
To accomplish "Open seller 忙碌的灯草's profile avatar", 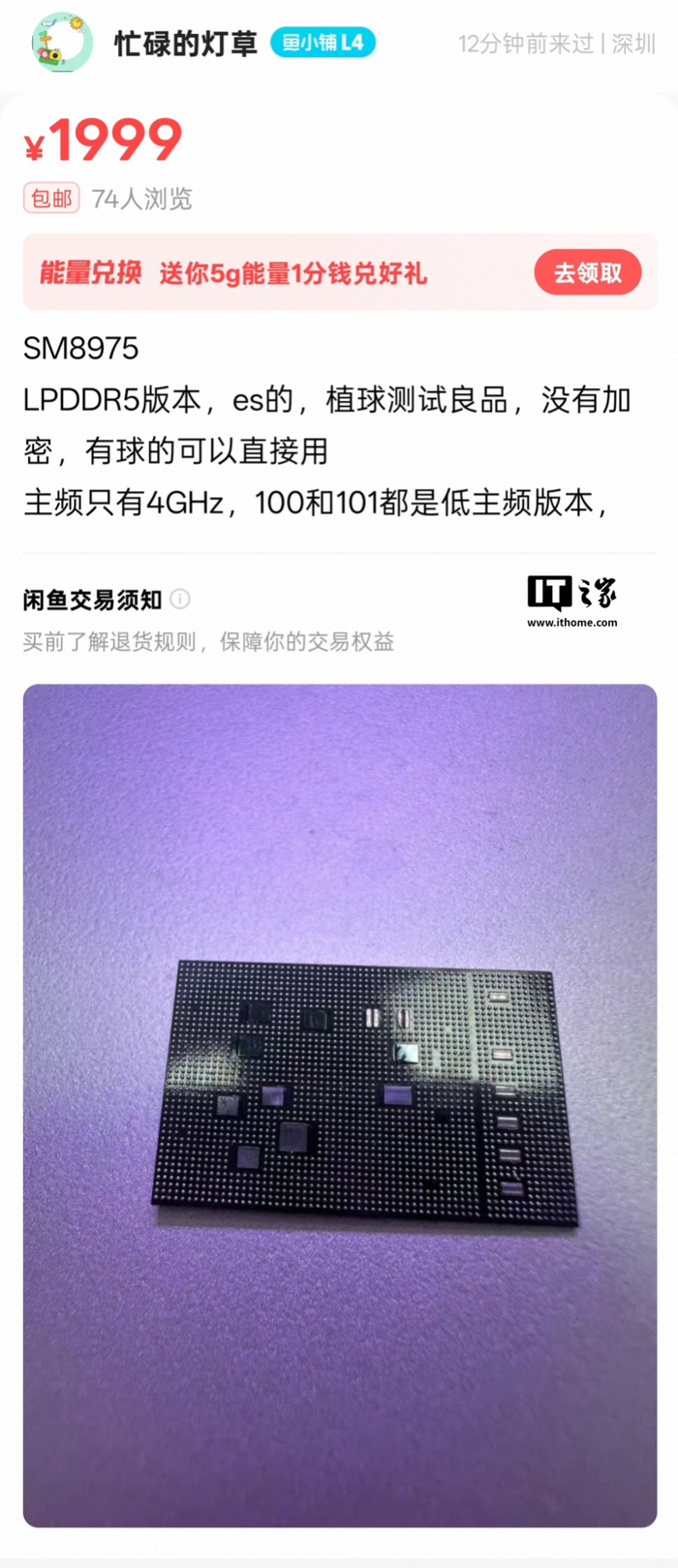I will point(62,43).
